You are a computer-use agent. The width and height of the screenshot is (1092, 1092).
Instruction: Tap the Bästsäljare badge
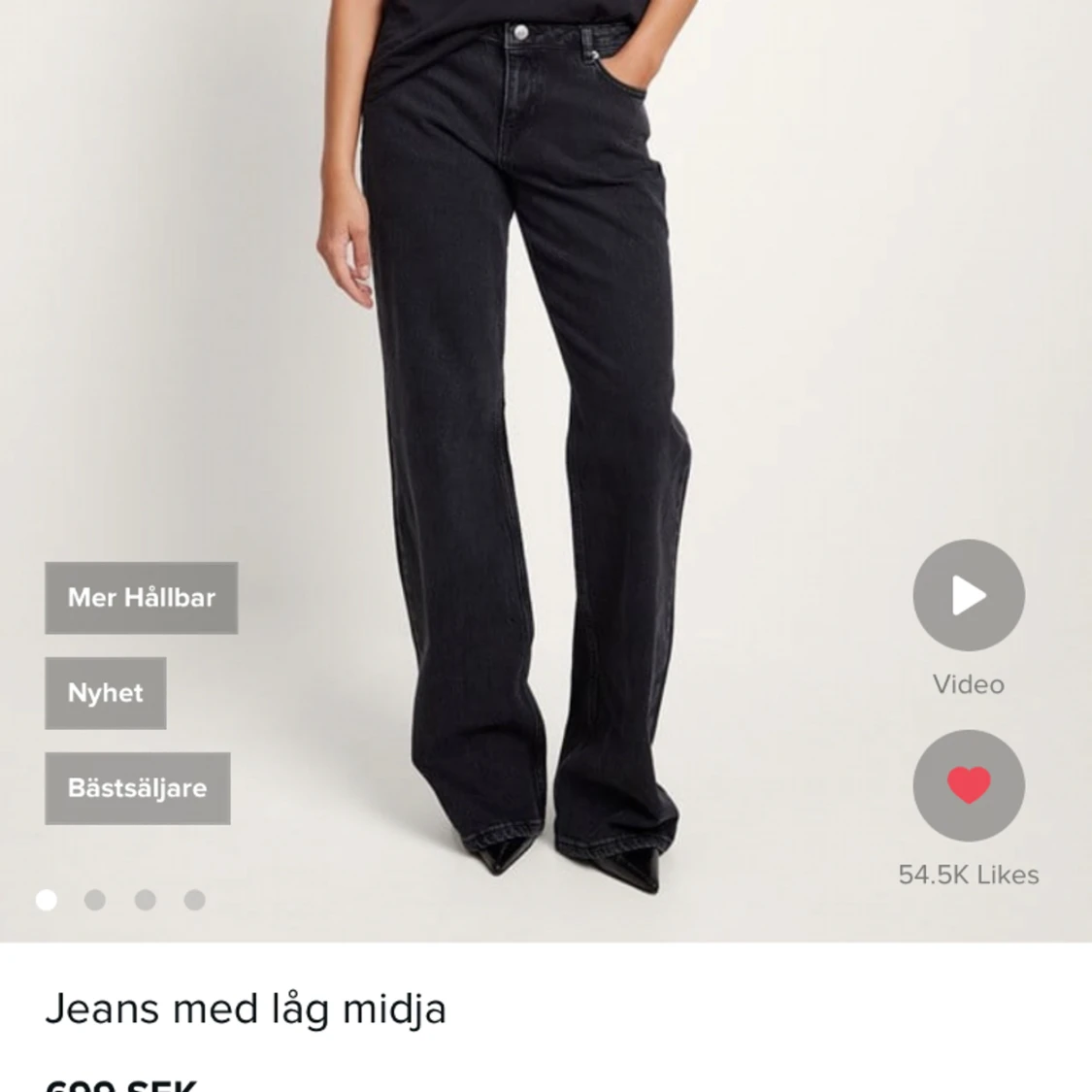pos(137,786)
